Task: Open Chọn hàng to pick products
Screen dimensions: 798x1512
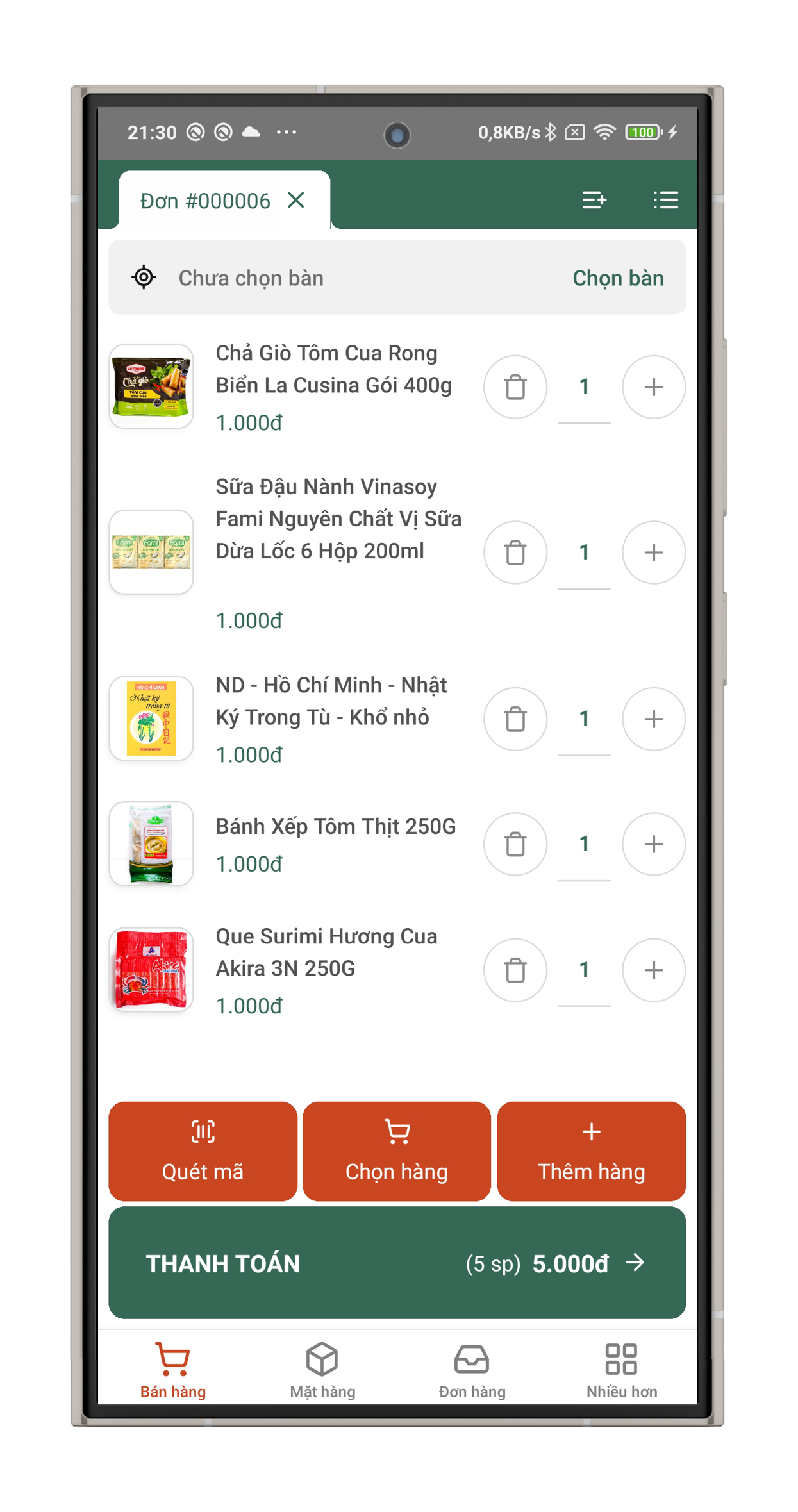Action: [397, 1151]
